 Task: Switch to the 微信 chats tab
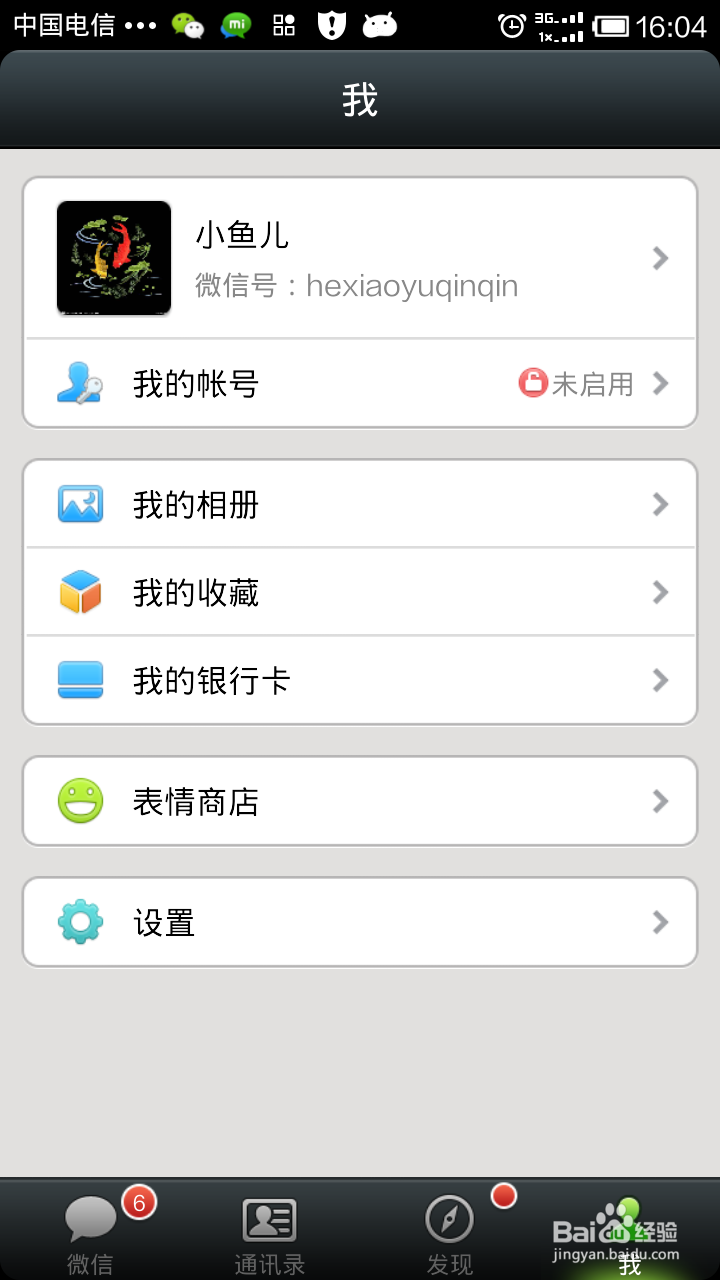click(x=90, y=1232)
